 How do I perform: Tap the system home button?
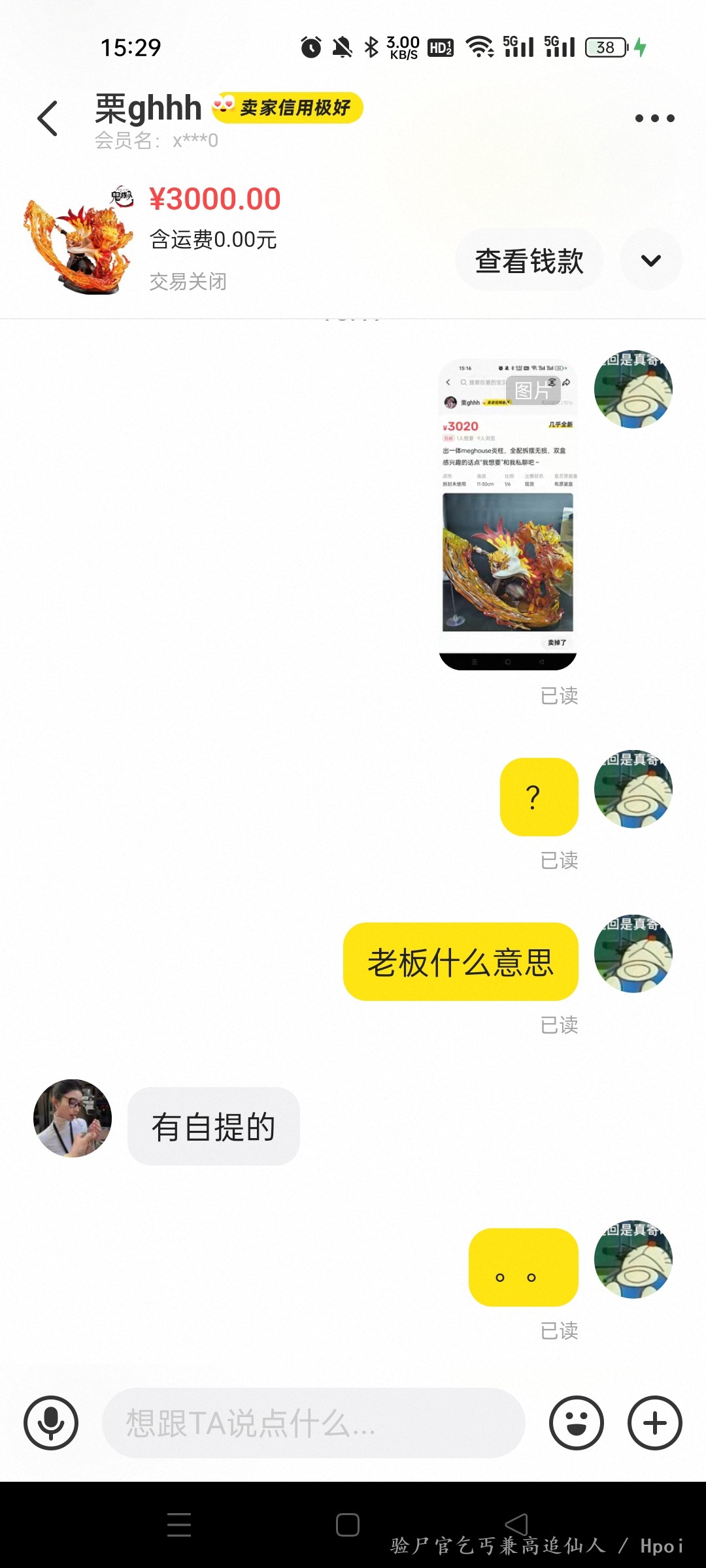click(347, 1525)
